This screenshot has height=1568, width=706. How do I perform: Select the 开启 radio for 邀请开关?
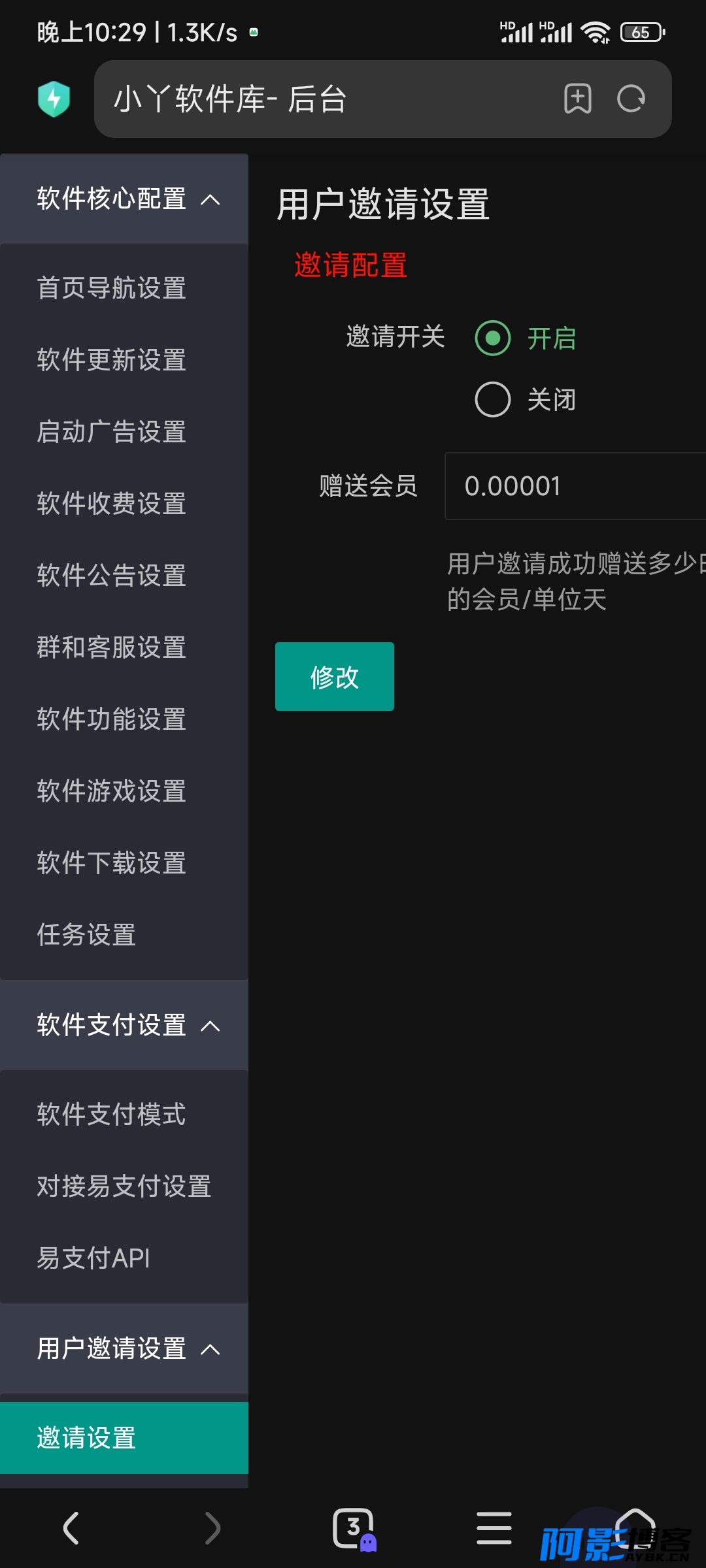493,338
